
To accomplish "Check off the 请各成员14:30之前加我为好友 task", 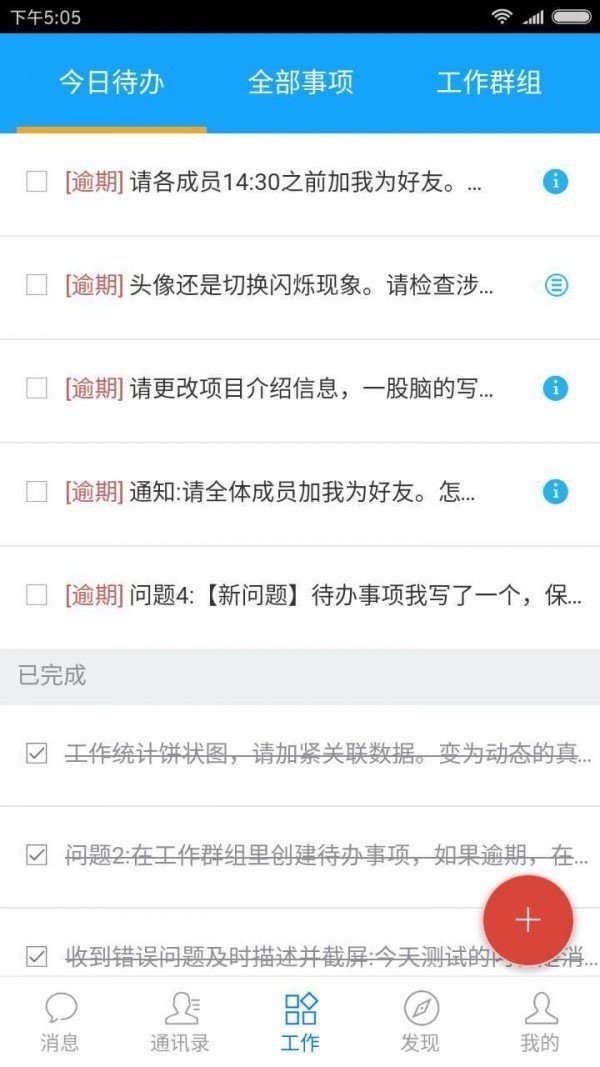I will [37, 182].
